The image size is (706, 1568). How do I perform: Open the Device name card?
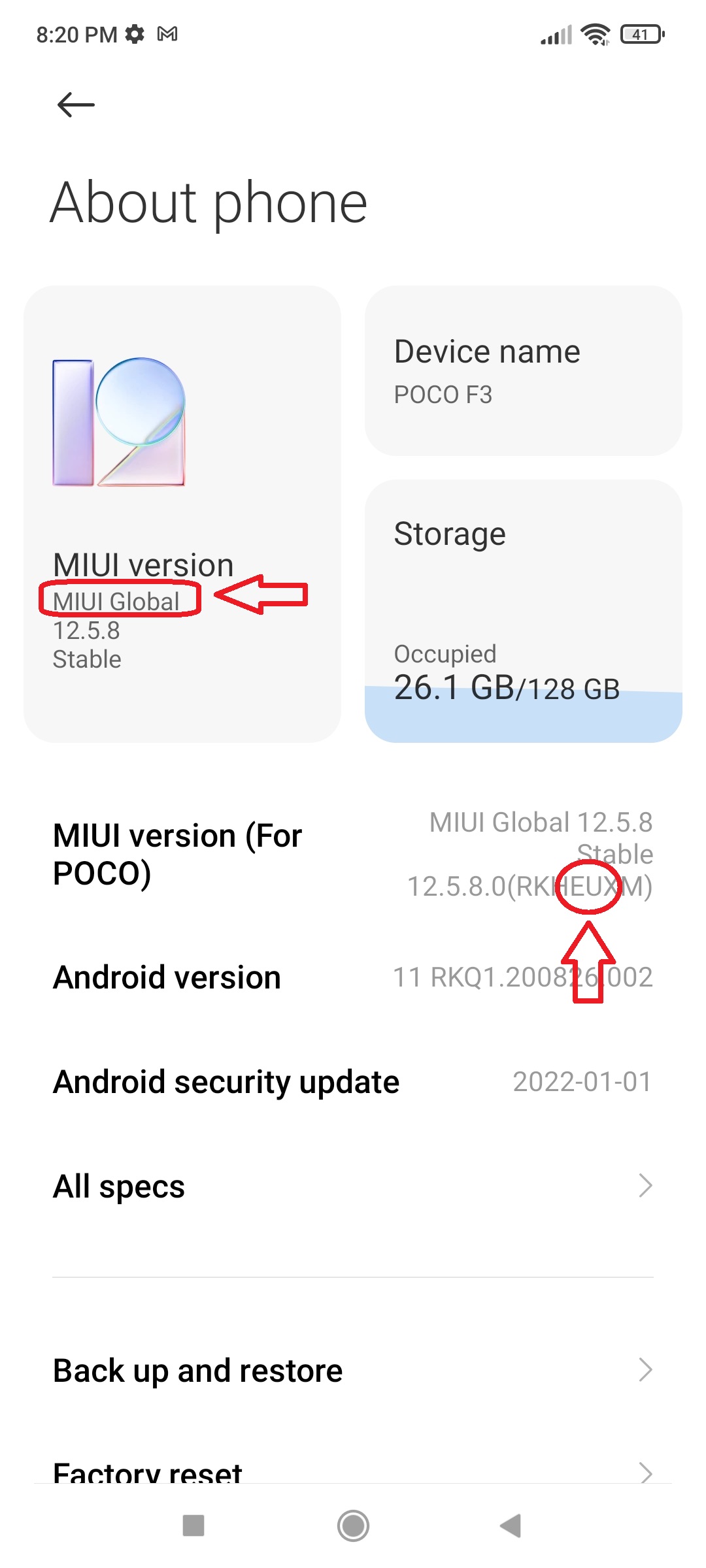tap(523, 370)
